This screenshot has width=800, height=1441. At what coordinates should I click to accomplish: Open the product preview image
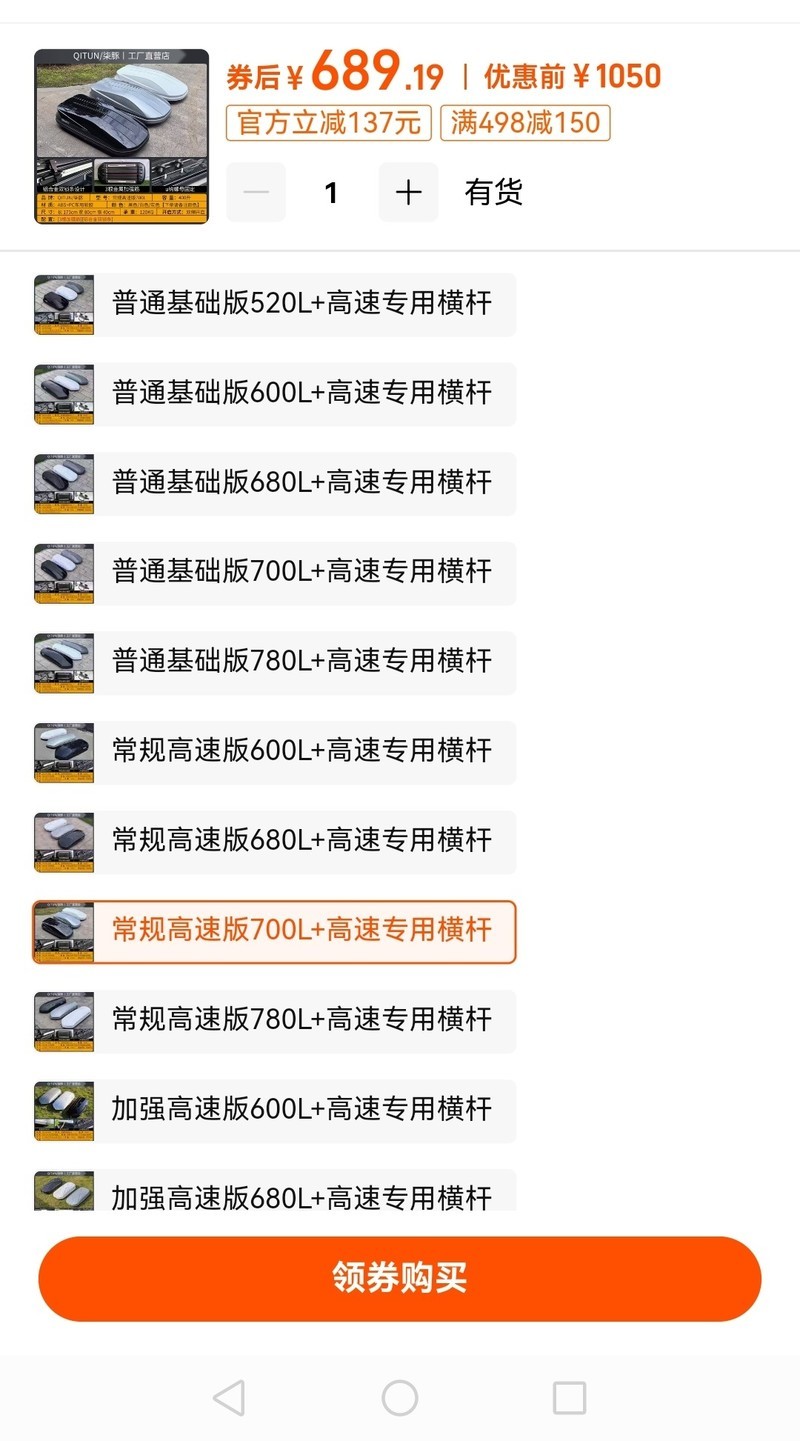click(121, 136)
